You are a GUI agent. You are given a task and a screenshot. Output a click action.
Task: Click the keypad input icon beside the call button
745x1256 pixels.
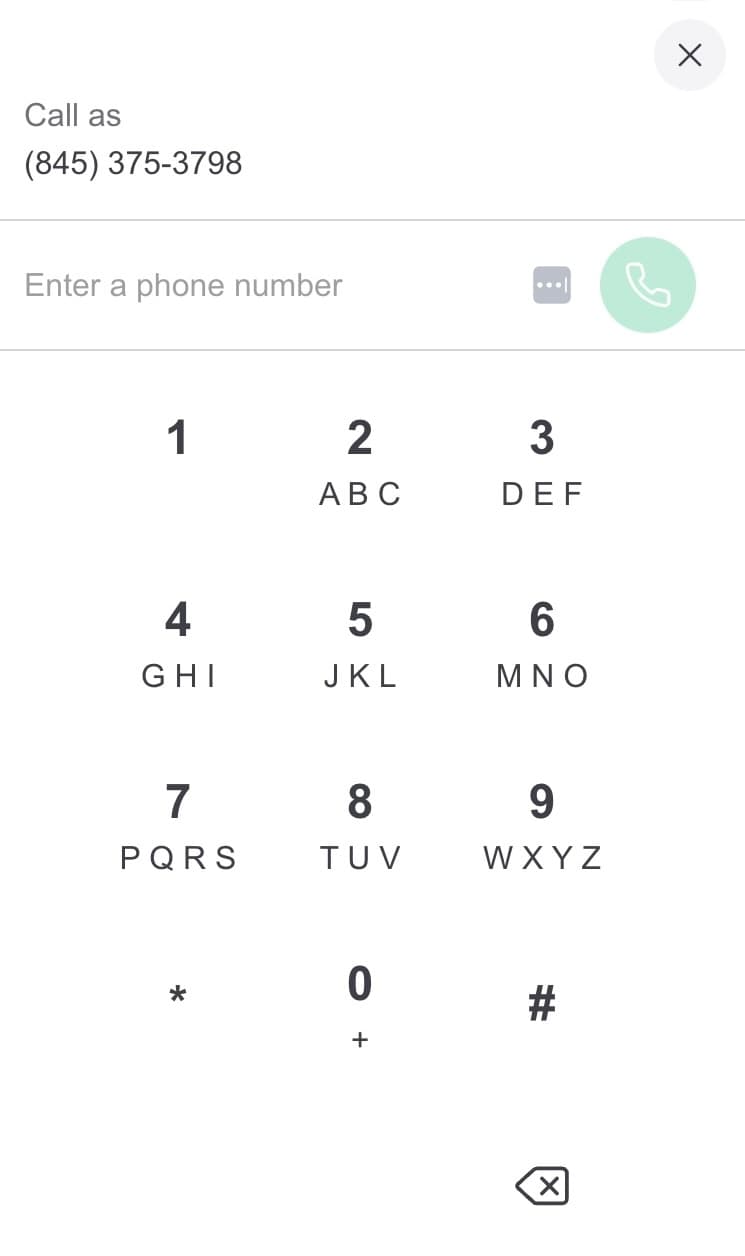(x=552, y=284)
